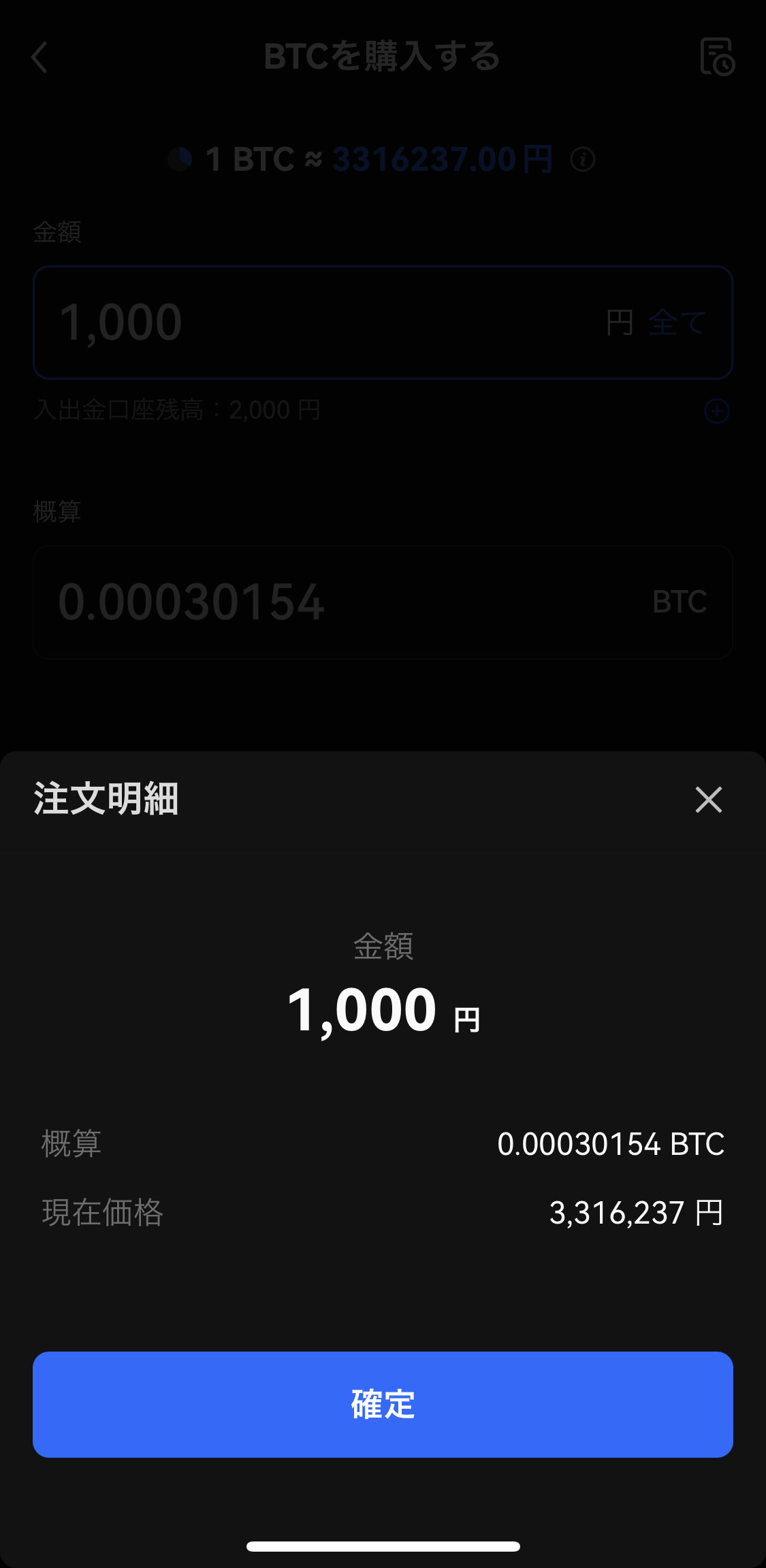Viewport: 766px width, 1568px height.
Task: Confirm the order with the 確定 button
Action: [383, 1404]
